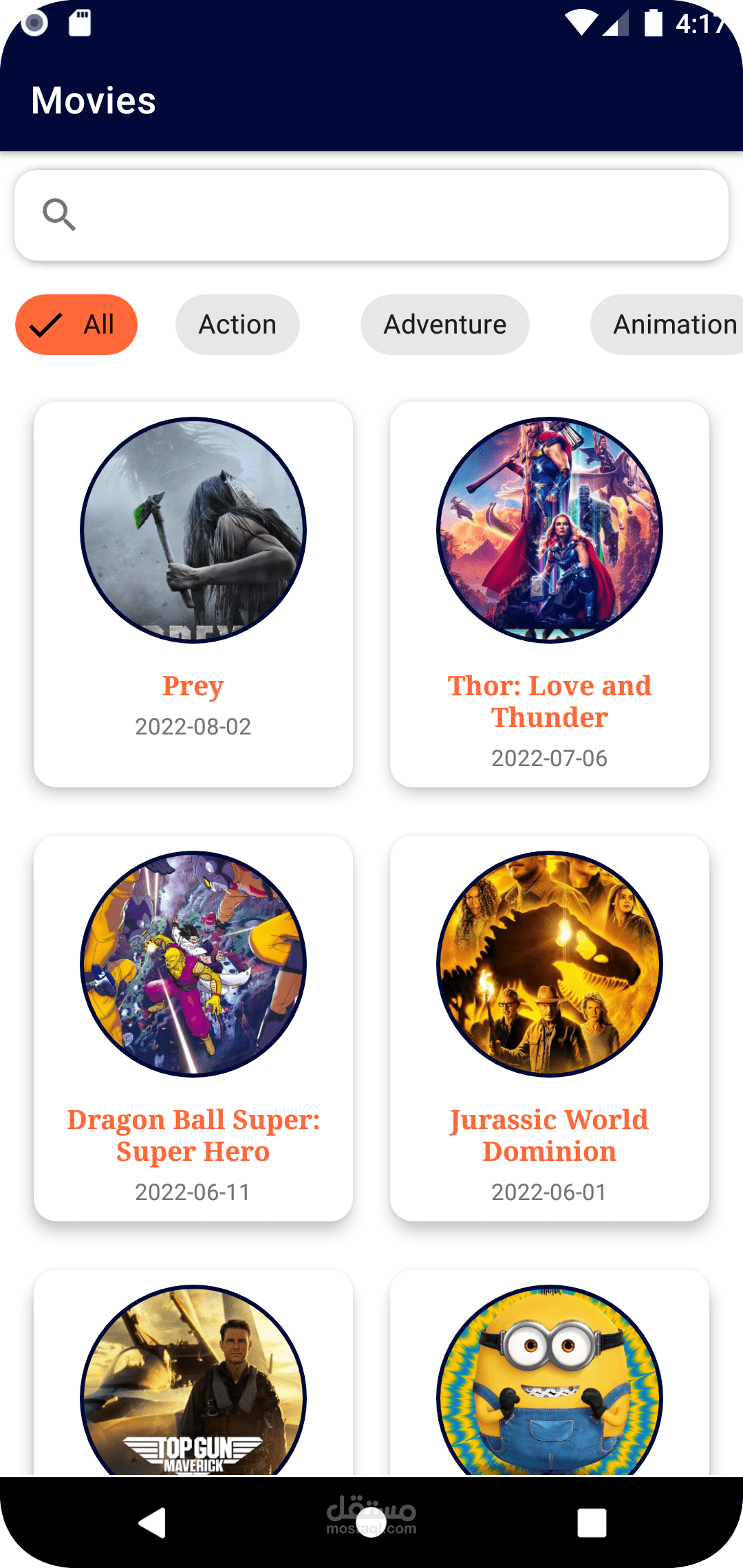Viewport: 743px width, 1568px height.
Task: Tap the Movies header title
Action: [94, 100]
